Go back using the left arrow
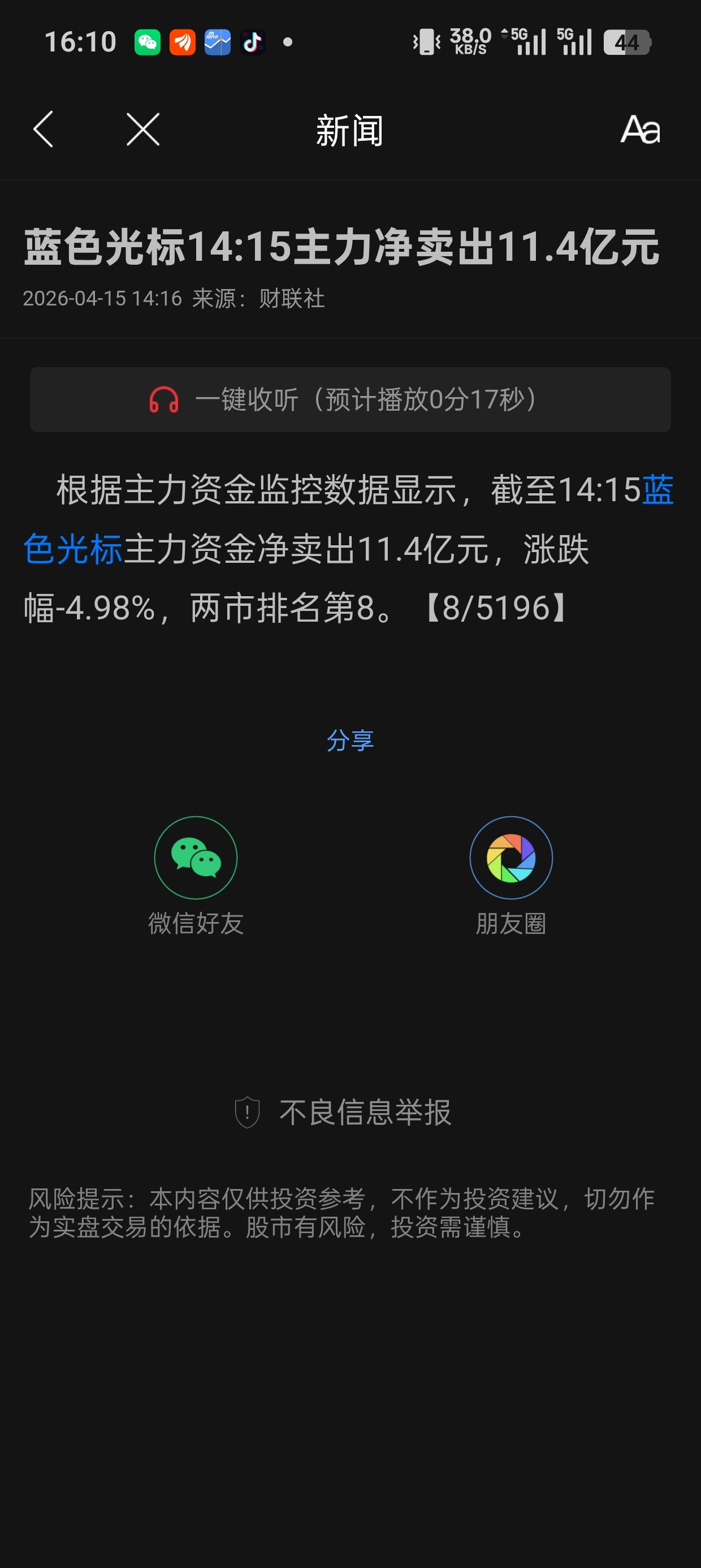This screenshot has width=701, height=1568. pos(44,129)
